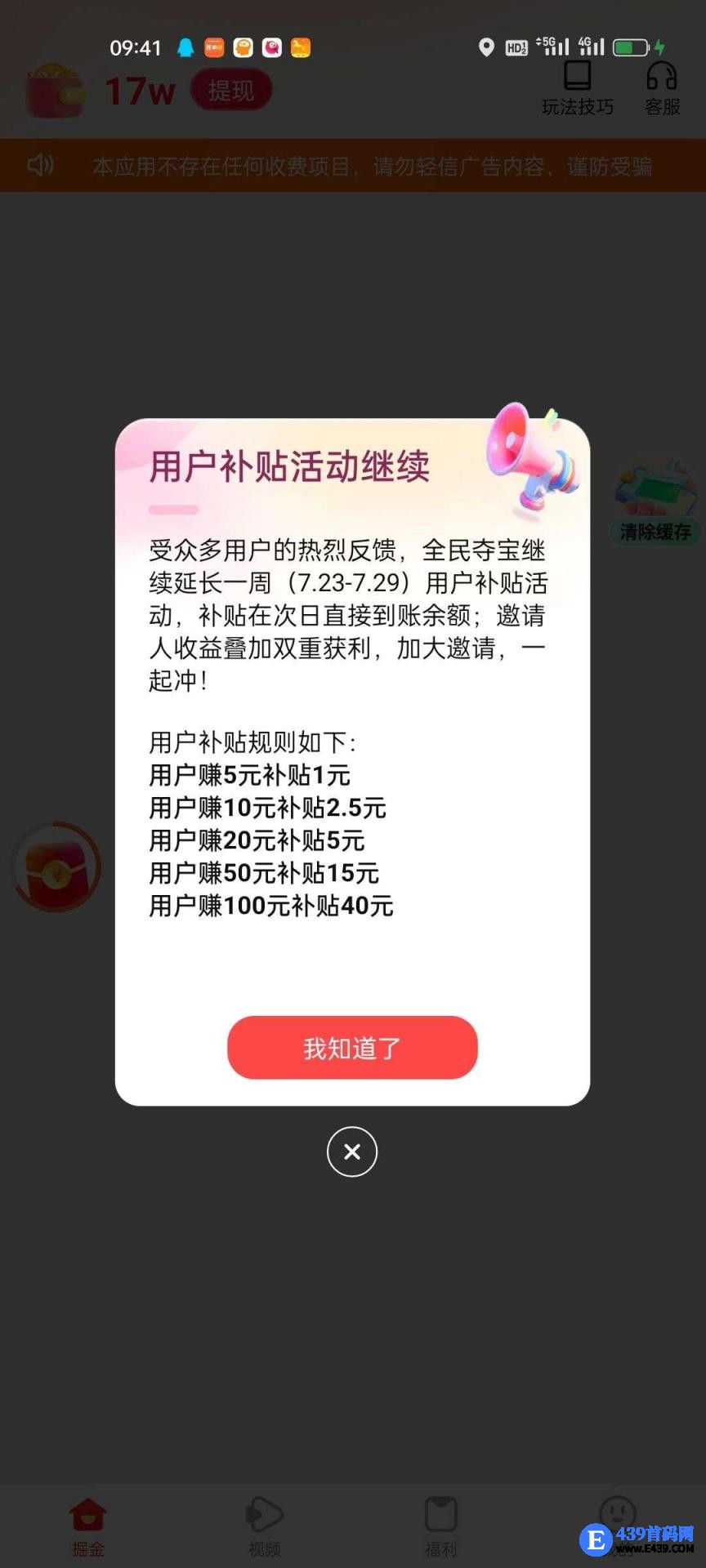Dismiss the subsidy popup with X
Screen dimensions: 706x1568
pyautogui.click(x=352, y=1151)
